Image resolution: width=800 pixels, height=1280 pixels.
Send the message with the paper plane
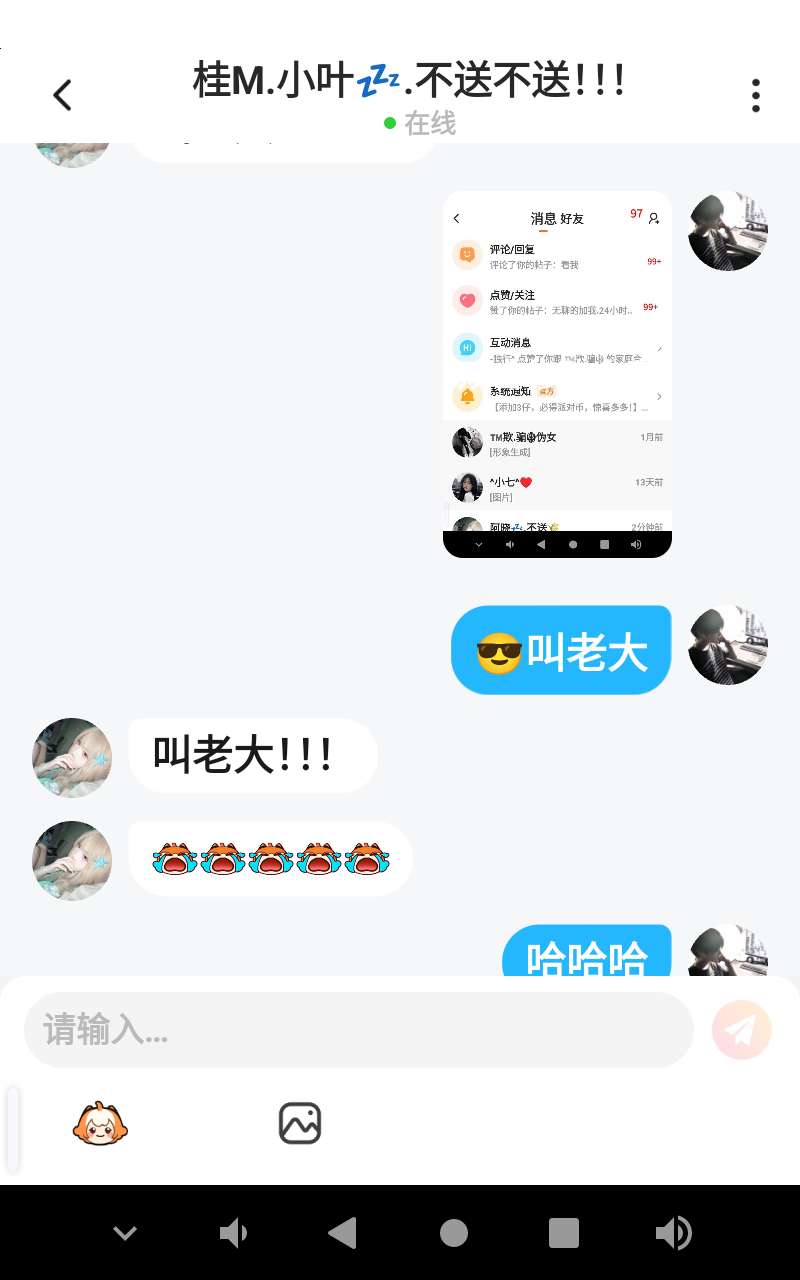741,1029
